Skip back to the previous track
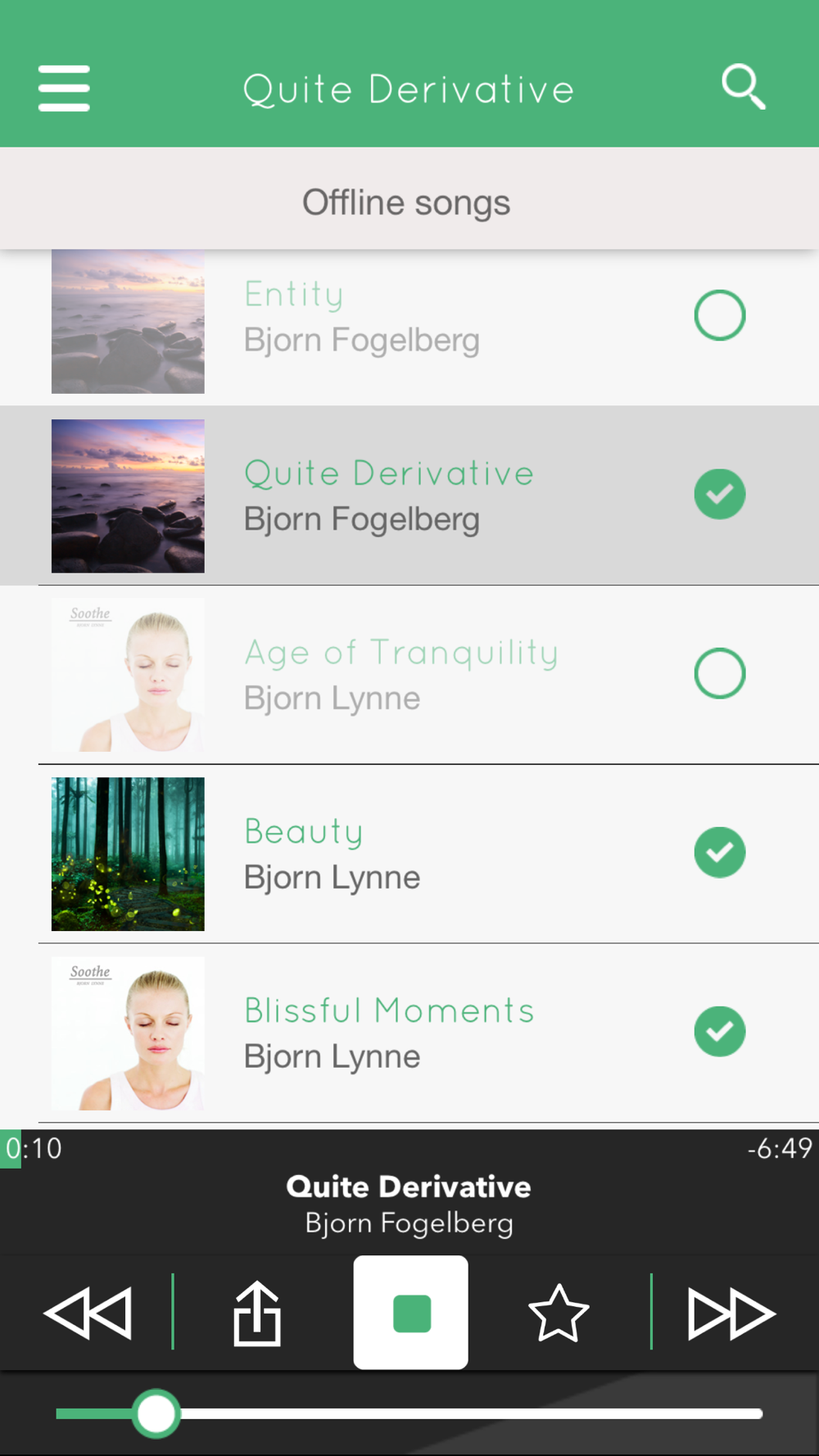Image resolution: width=819 pixels, height=1456 pixels. pos(88,1314)
